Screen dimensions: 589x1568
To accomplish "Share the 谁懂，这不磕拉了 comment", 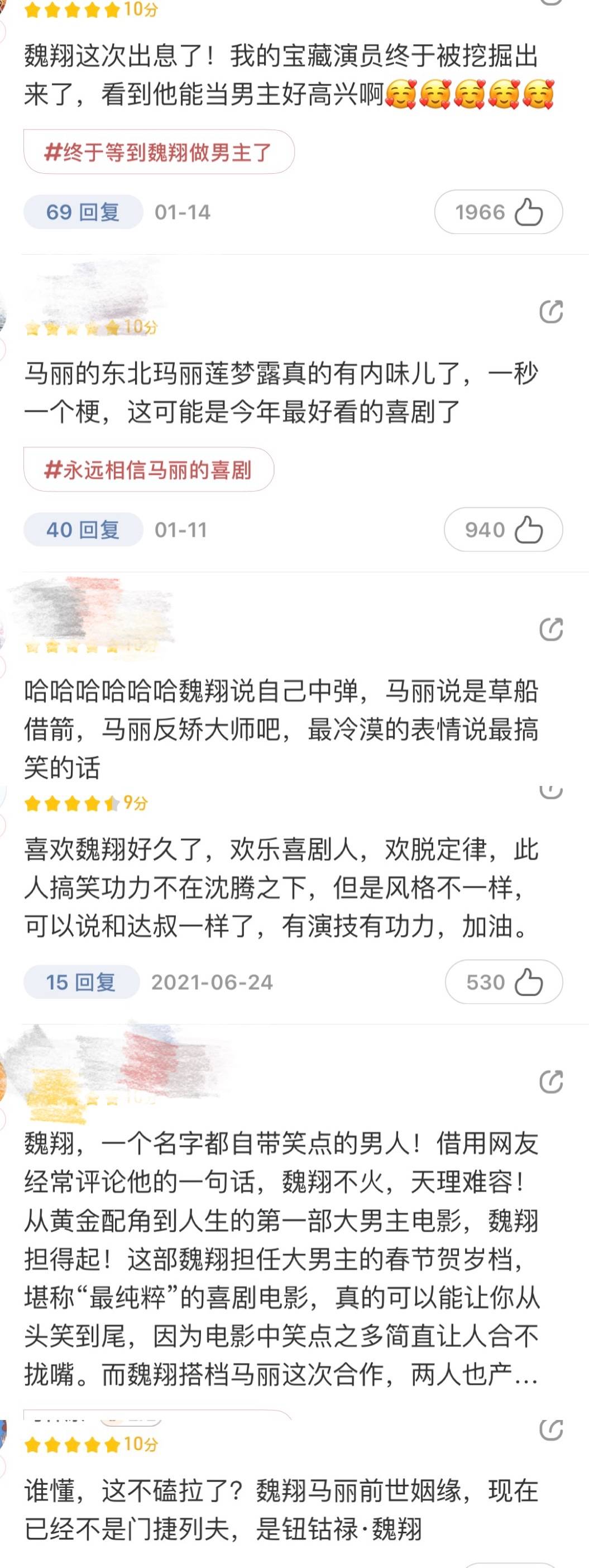I will [550, 1430].
